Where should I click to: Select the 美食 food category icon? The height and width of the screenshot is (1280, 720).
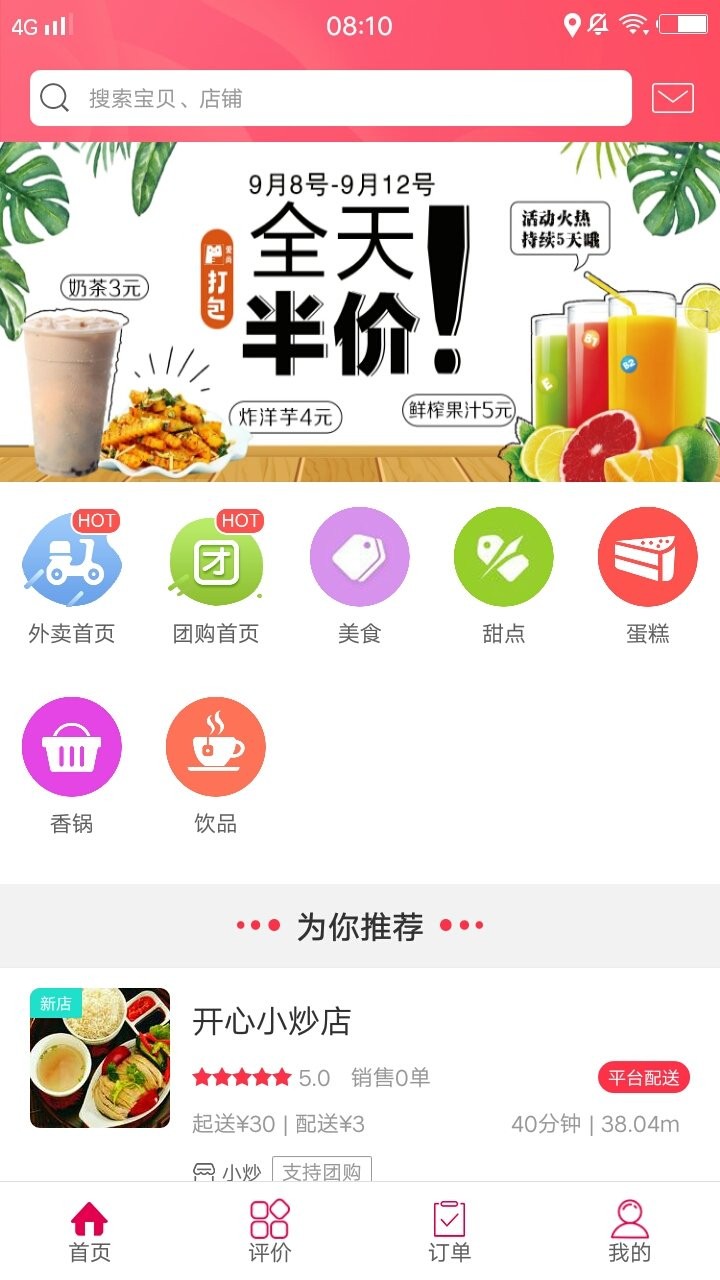point(360,560)
